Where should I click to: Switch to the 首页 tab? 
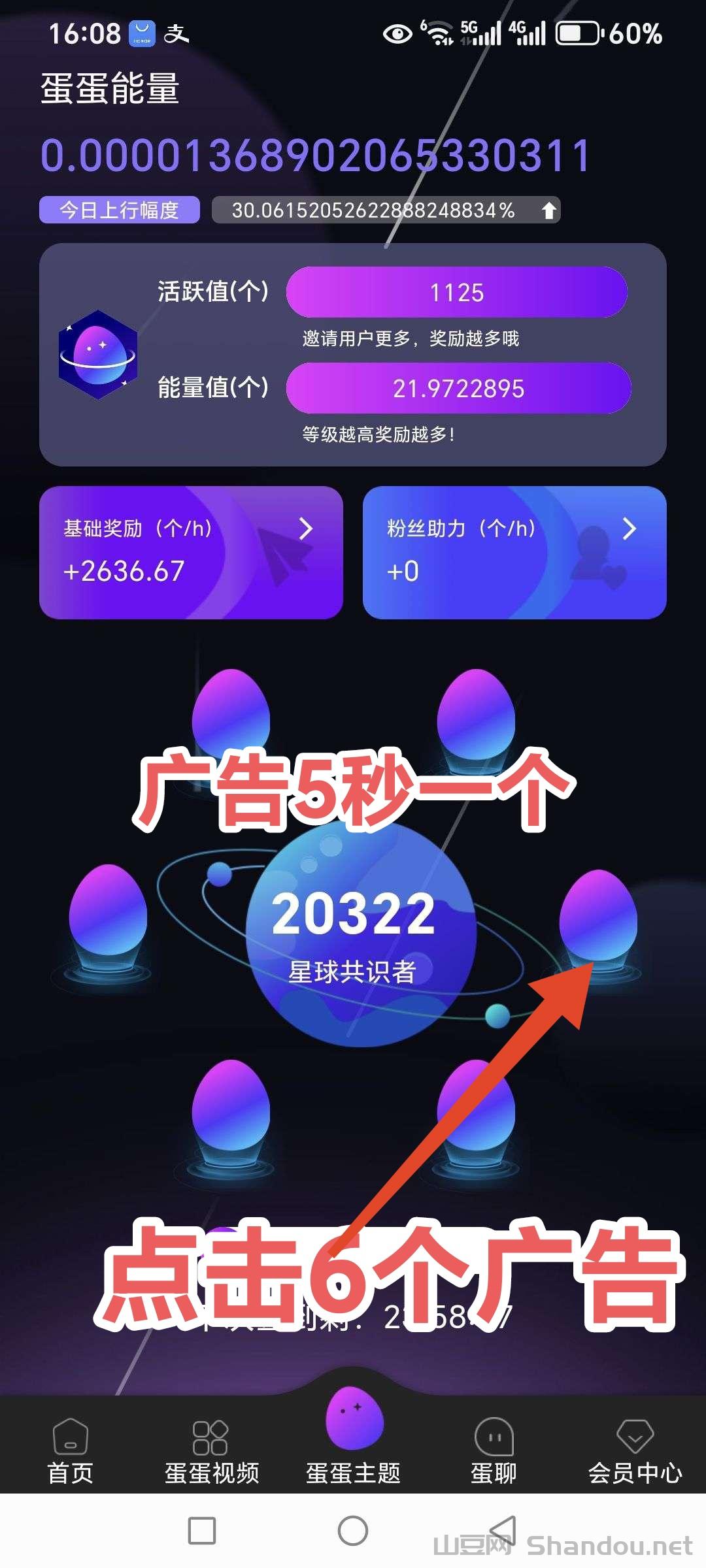pyautogui.click(x=71, y=1450)
